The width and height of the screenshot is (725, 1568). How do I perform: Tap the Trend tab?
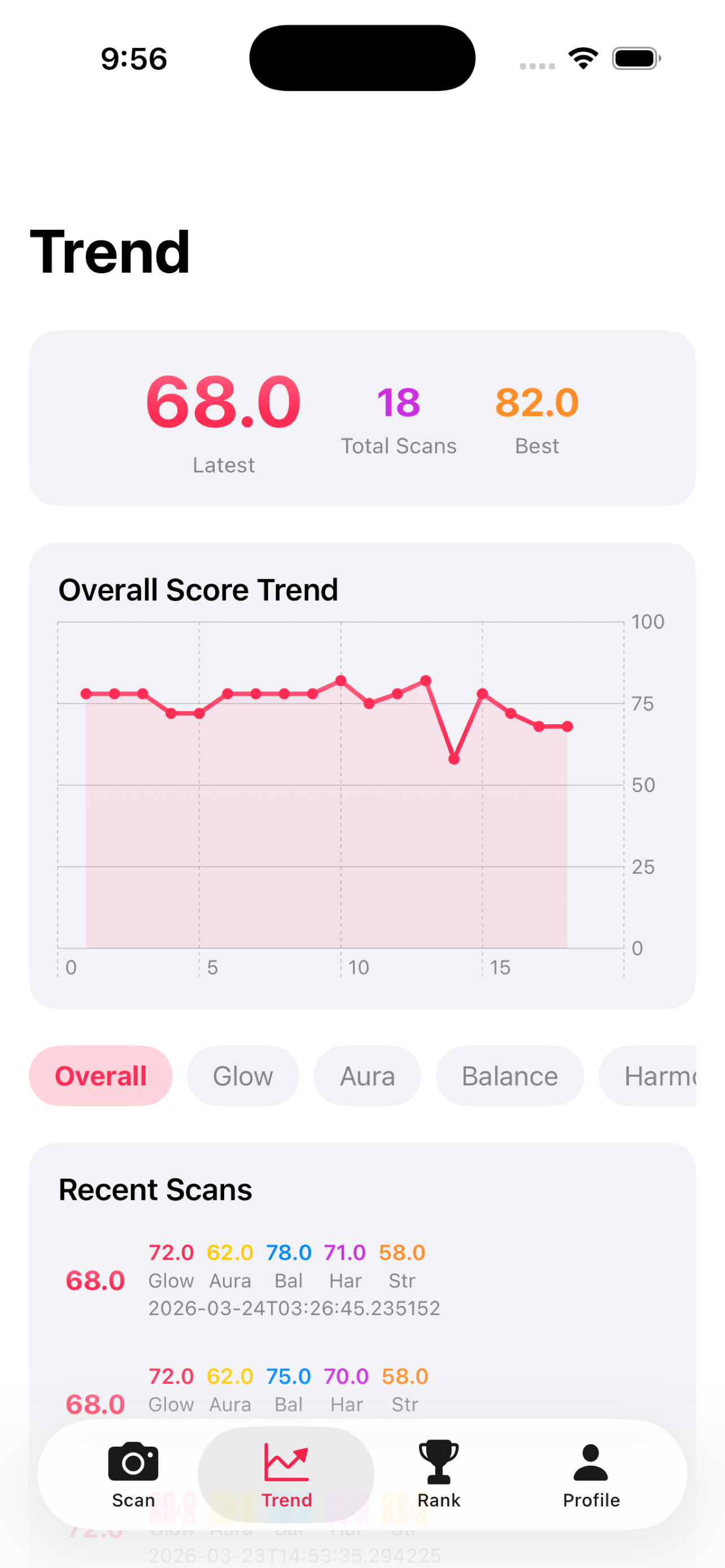[x=286, y=1474]
